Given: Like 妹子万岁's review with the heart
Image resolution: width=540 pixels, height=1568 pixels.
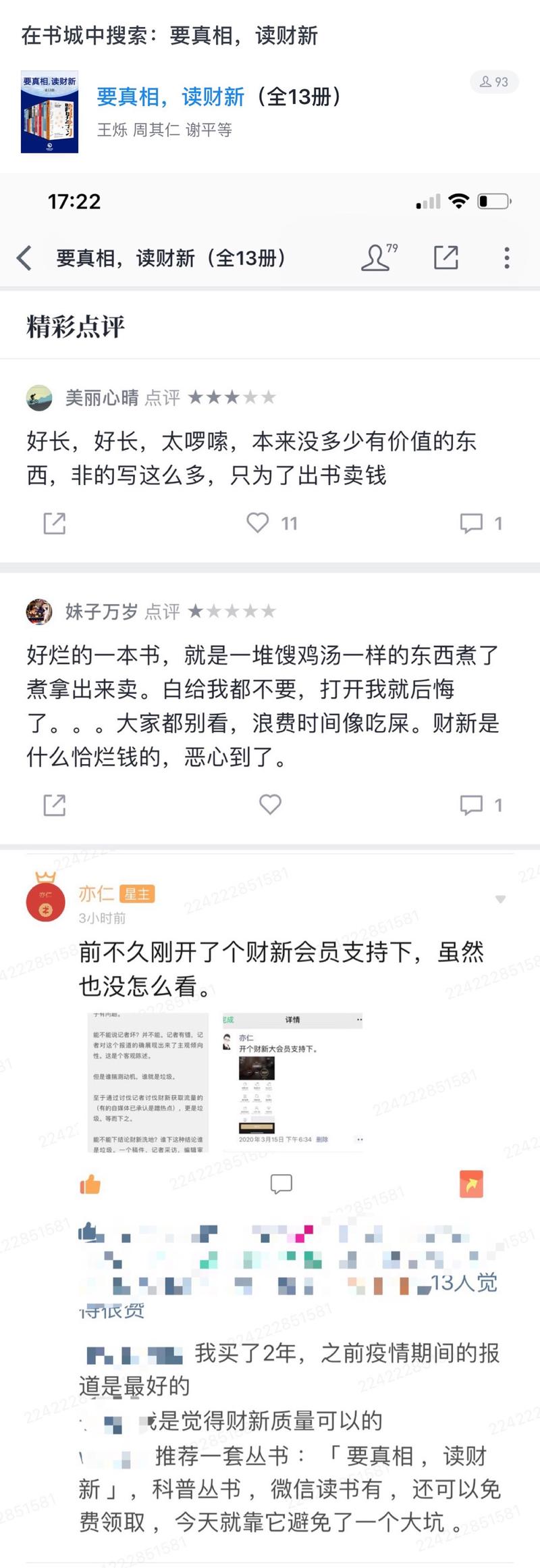Looking at the screenshot, I should click(270, 805).
